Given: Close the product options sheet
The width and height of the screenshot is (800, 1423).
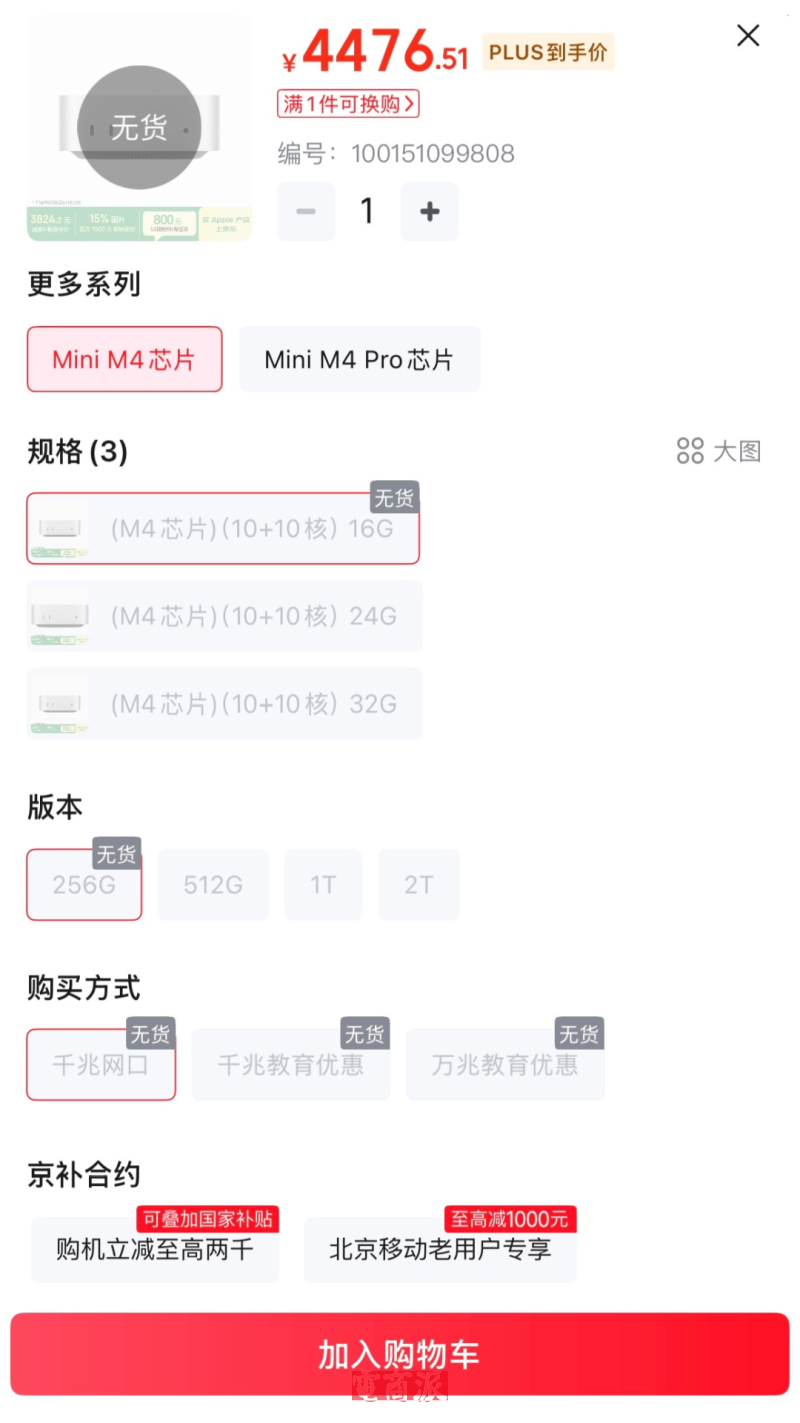Looking at the screenshot, I should pos(747,36).
